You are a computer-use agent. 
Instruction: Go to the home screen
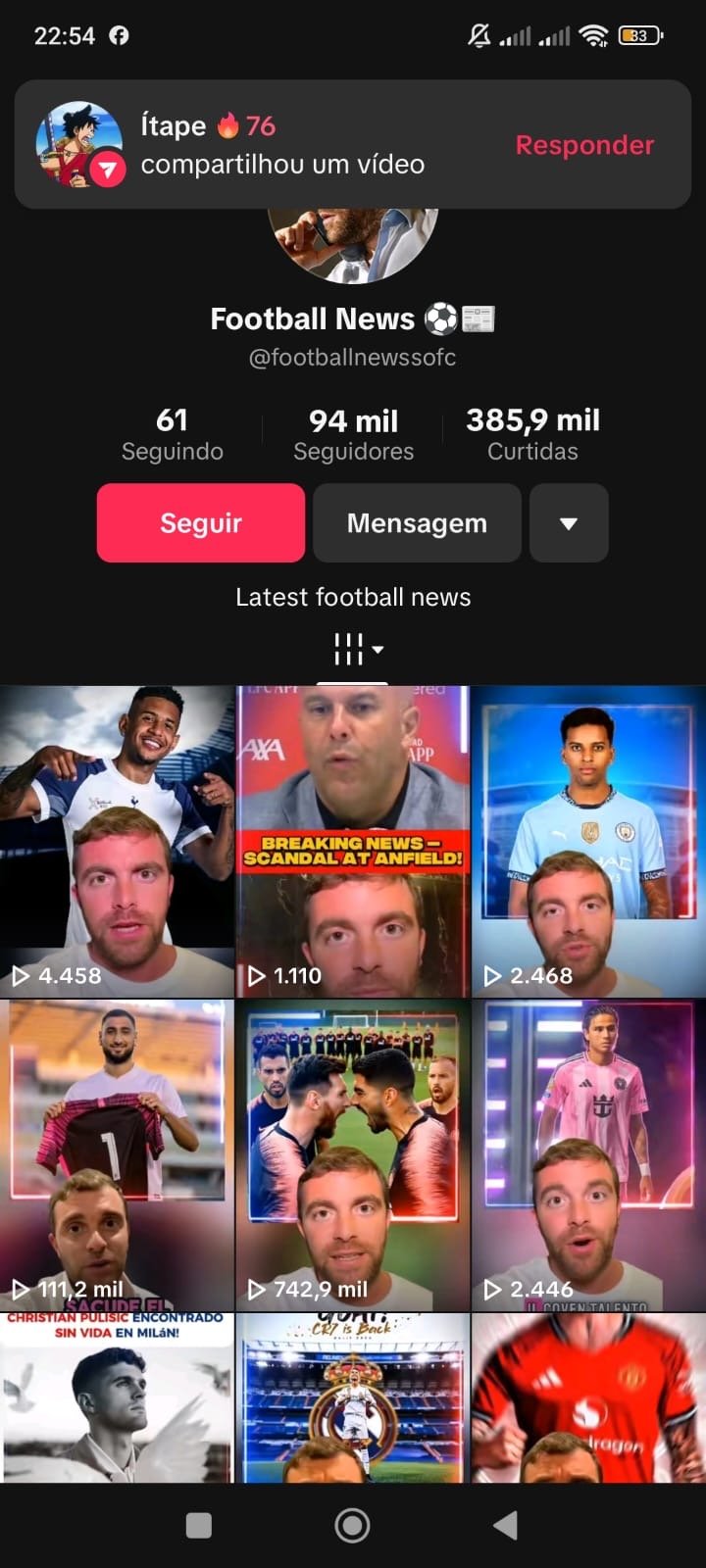(352, 1525)
